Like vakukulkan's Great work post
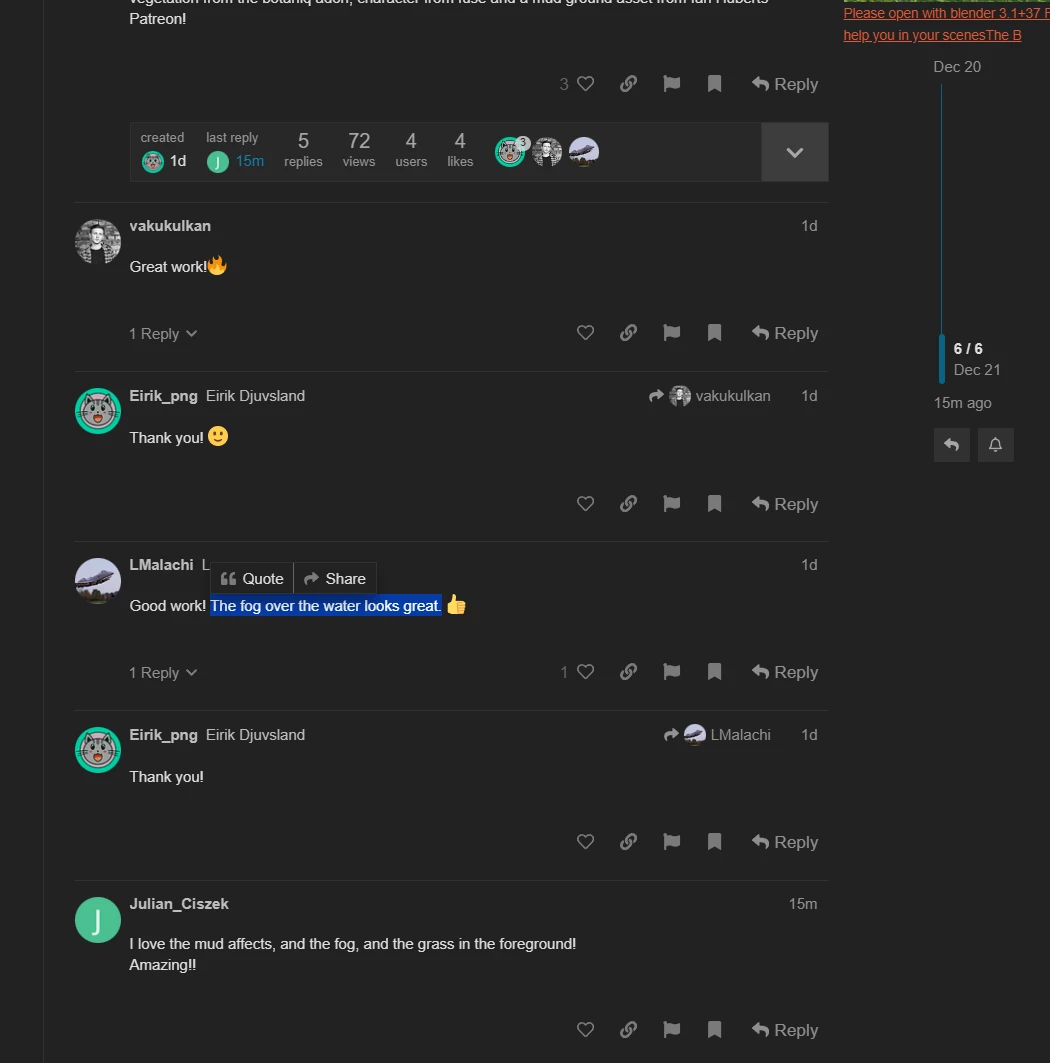Image resolution: width=1050 pixels, height=1063 pixels. click(x=585, y=333)
